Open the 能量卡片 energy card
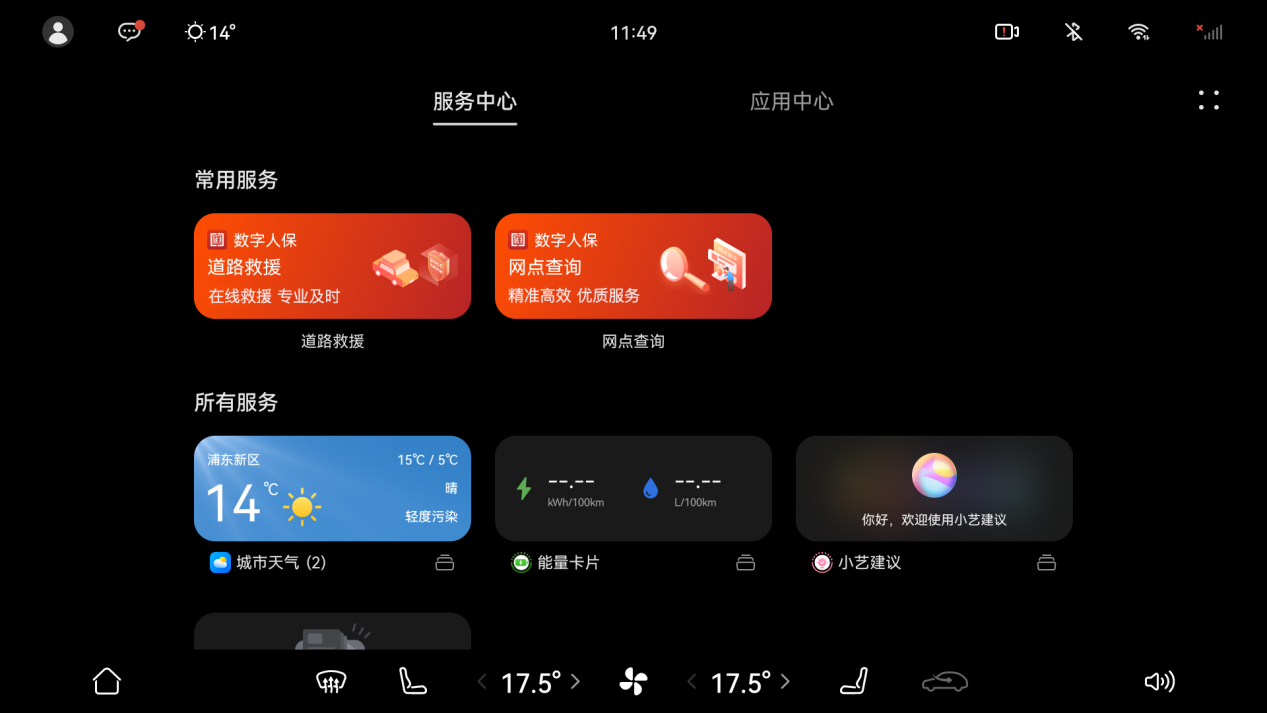Viewport: 1267px width, 713px height. 633,488
